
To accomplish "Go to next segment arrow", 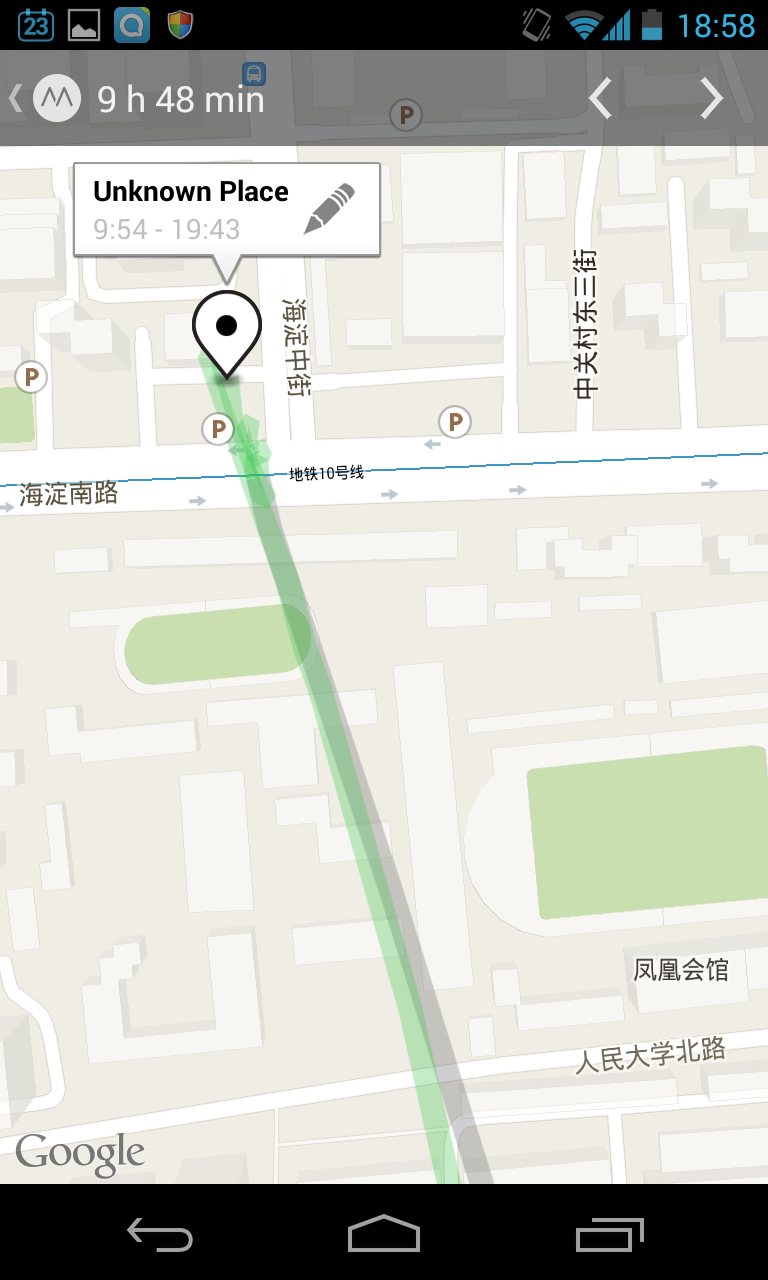I will 711,99.
